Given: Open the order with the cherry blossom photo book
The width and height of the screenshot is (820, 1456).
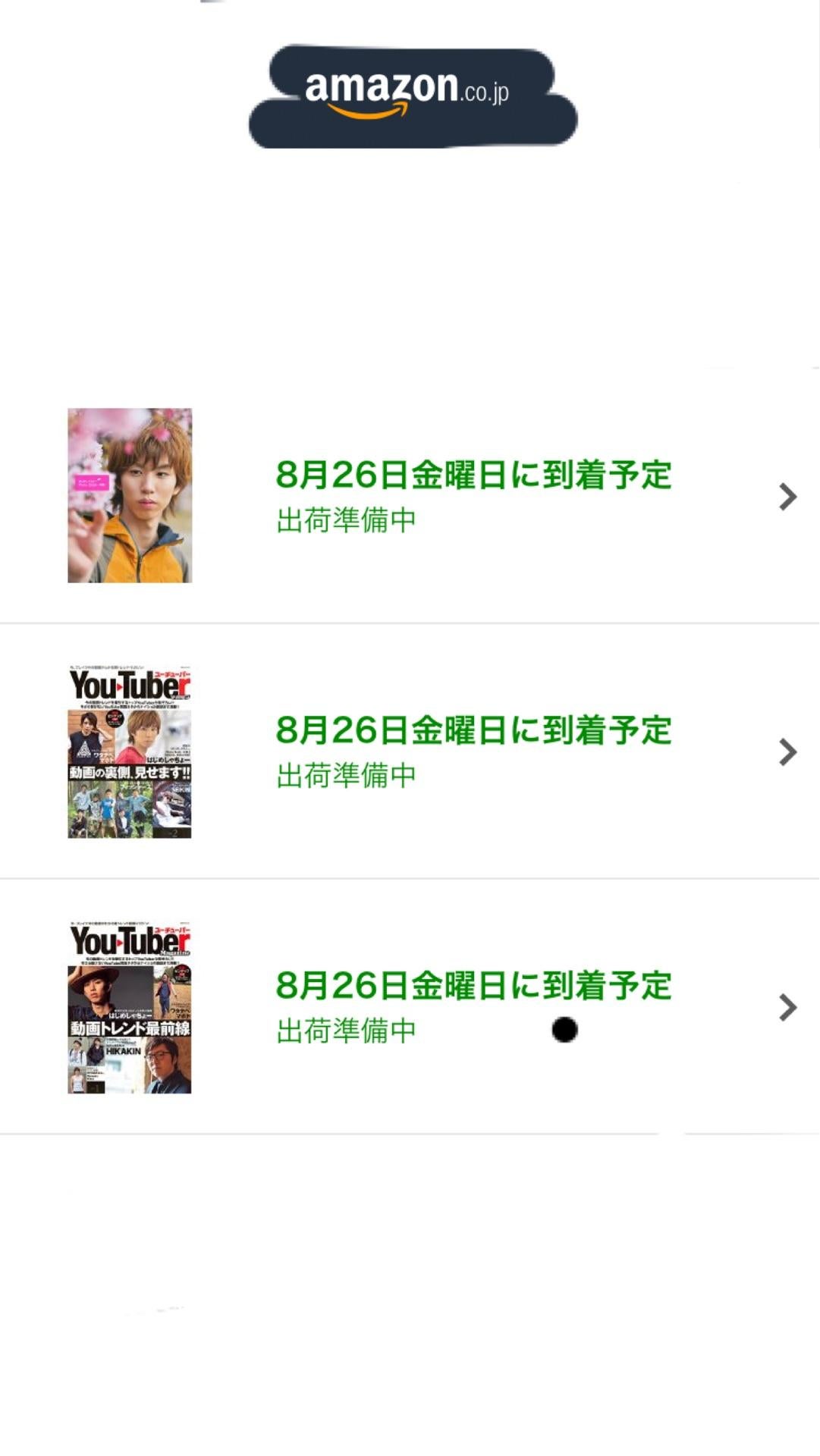Looking at the screenshot, I should point(410,496).
